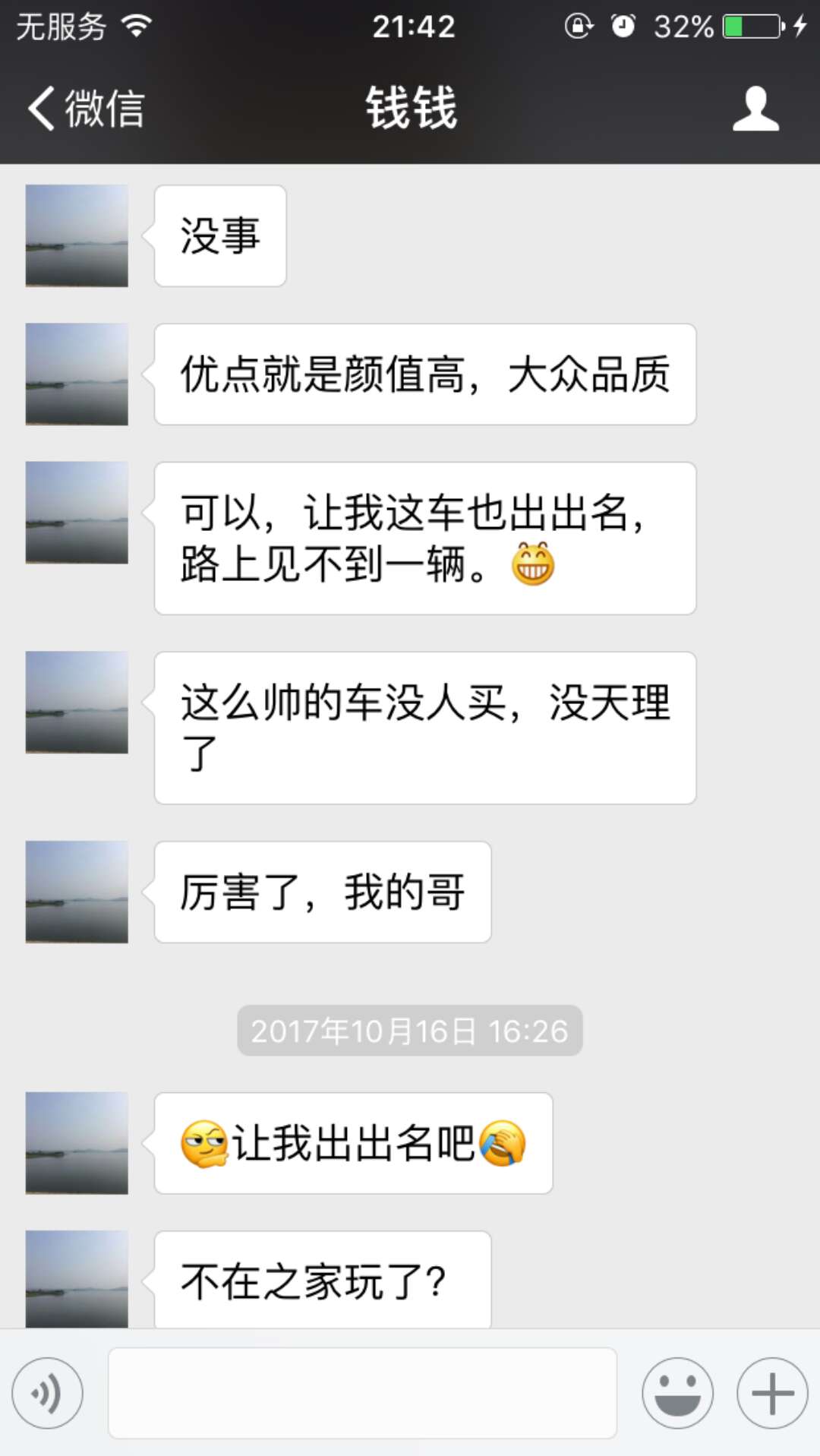Tap the timestamp 2017年10月16日 16:26

(409, 1031)
